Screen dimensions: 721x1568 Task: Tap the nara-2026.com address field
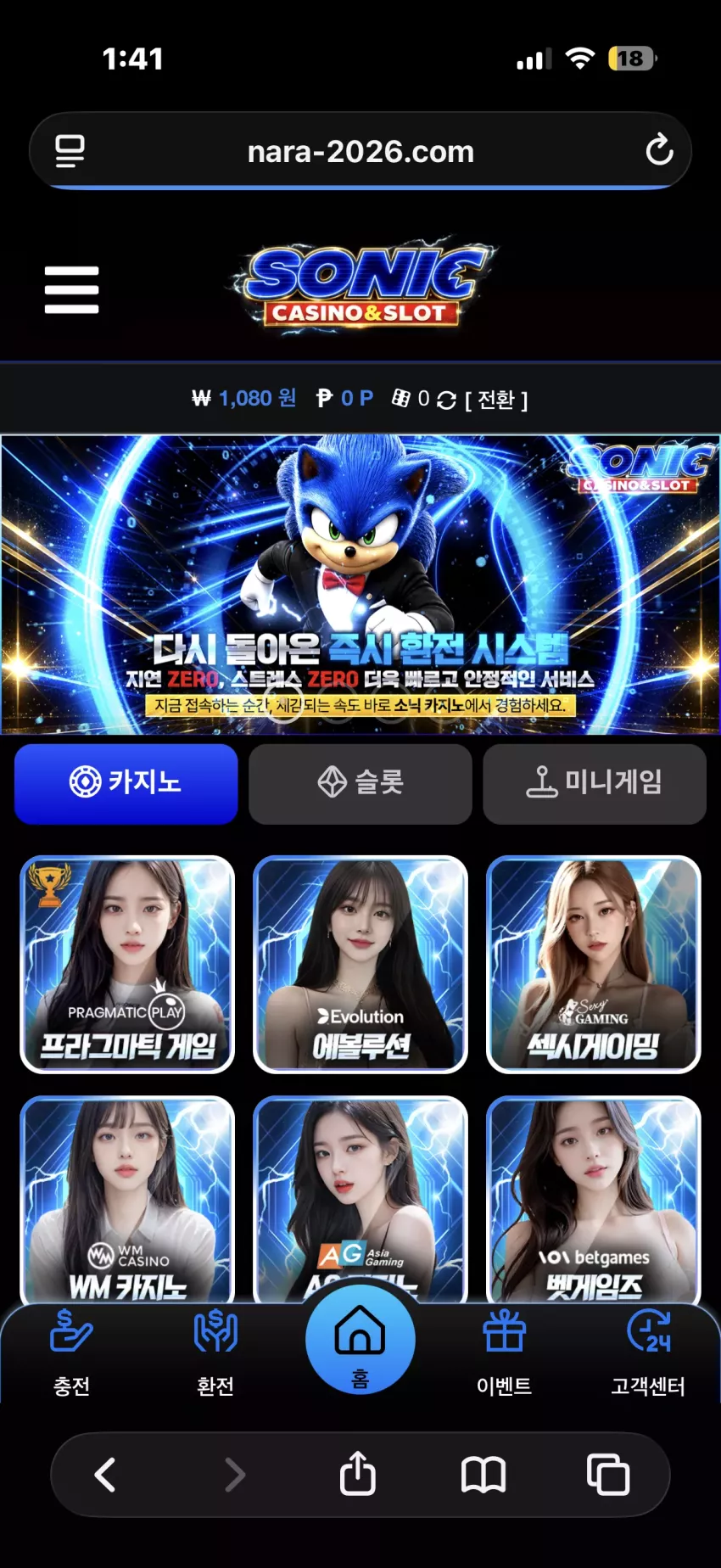pyautogui.click(x=360, y=151)
